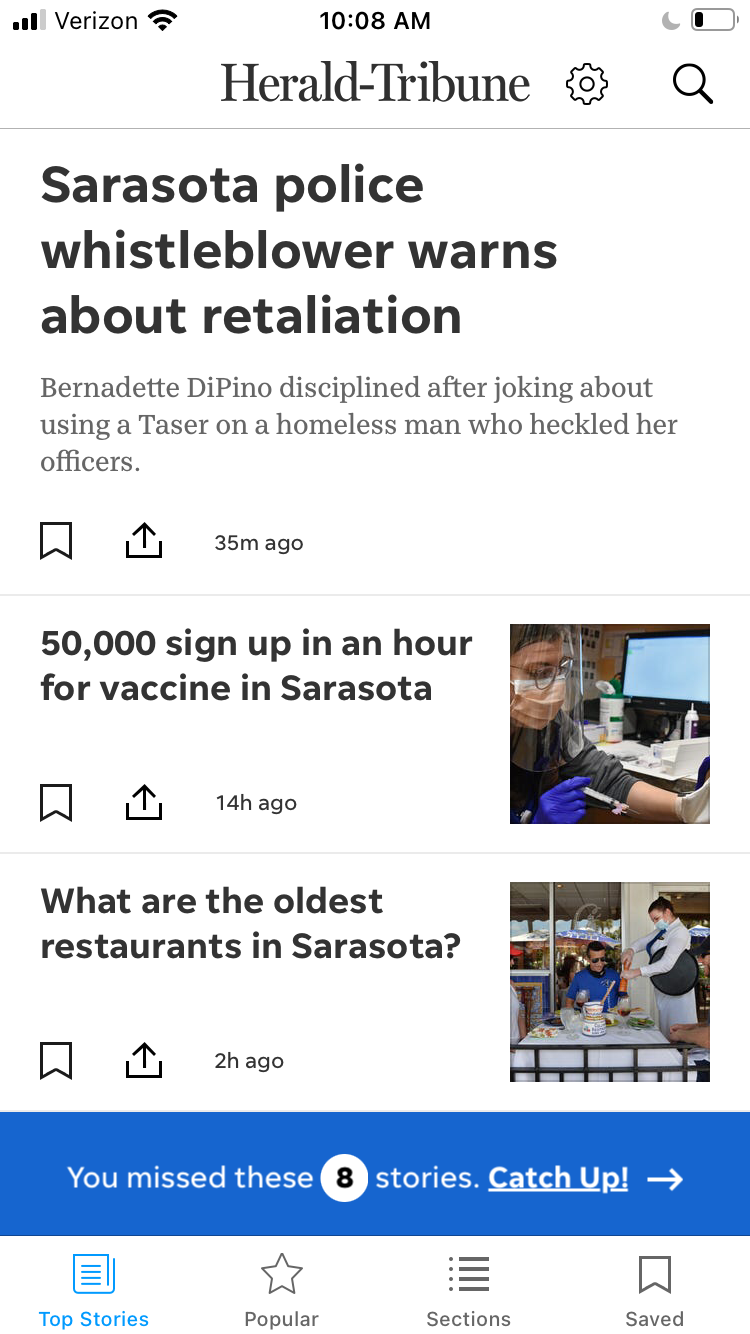Bookmark the oldest restaurants story
The height and width of the screenshot is (1334, 750).
(x=56, y=1060)
